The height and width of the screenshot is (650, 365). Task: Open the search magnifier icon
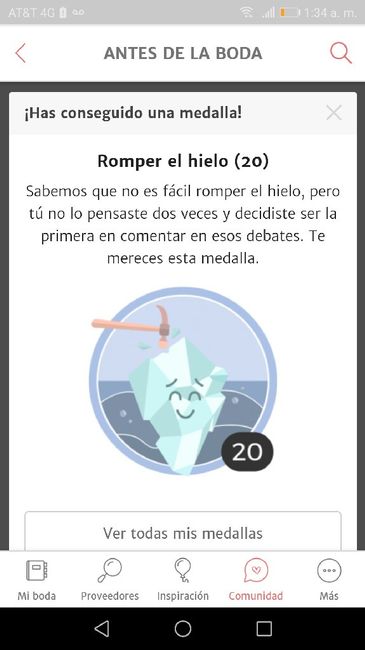point(341,53)
